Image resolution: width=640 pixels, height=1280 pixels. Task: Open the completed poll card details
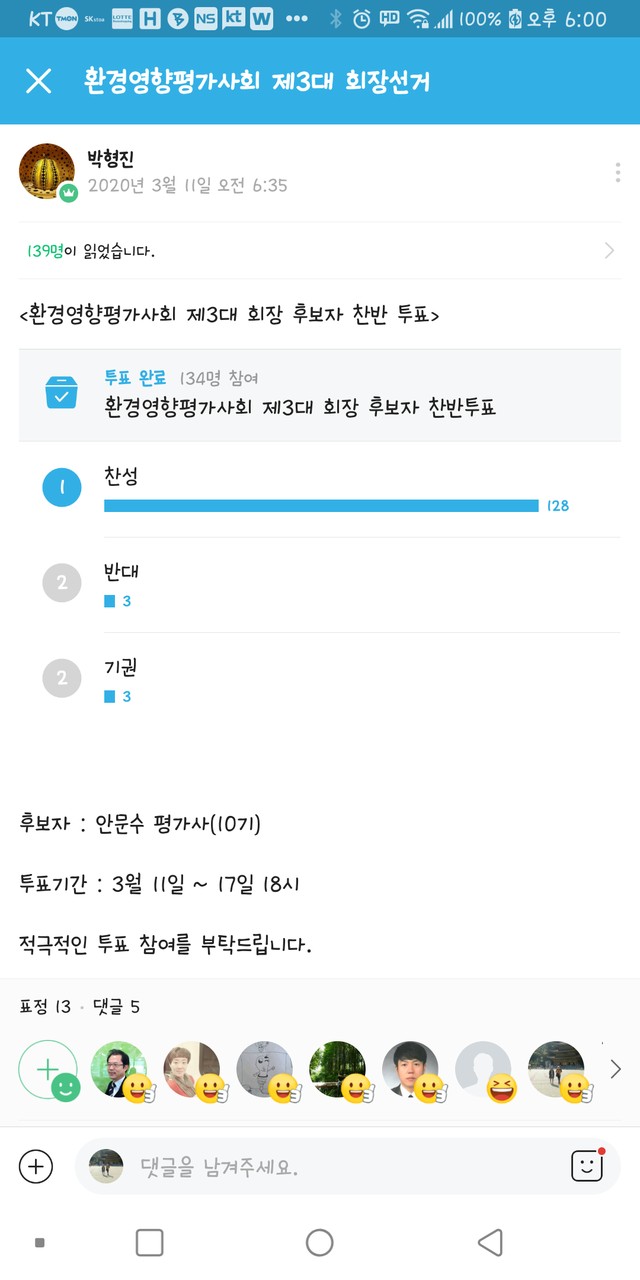[x=320, y=394]
